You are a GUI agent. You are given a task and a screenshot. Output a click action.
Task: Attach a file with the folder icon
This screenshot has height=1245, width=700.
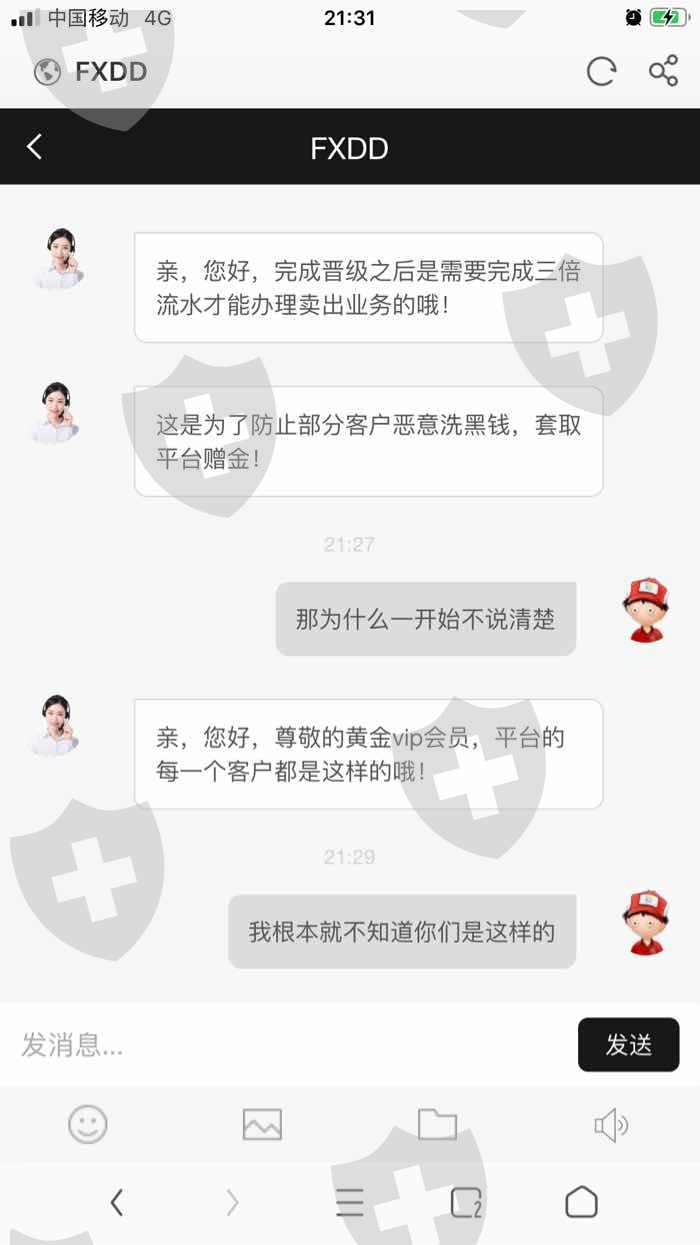(x=437, y=1125)
